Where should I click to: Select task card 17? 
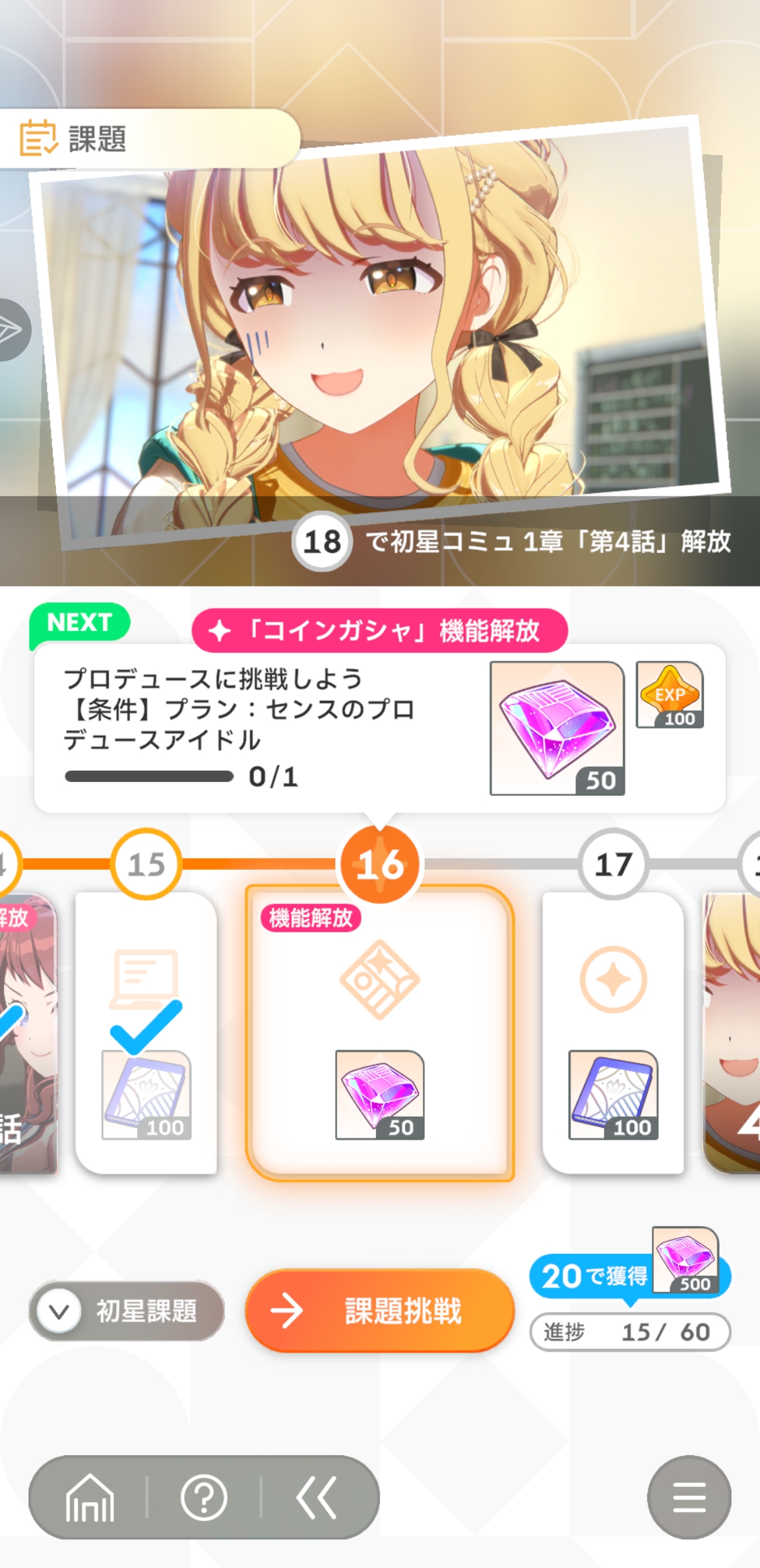613,1033
